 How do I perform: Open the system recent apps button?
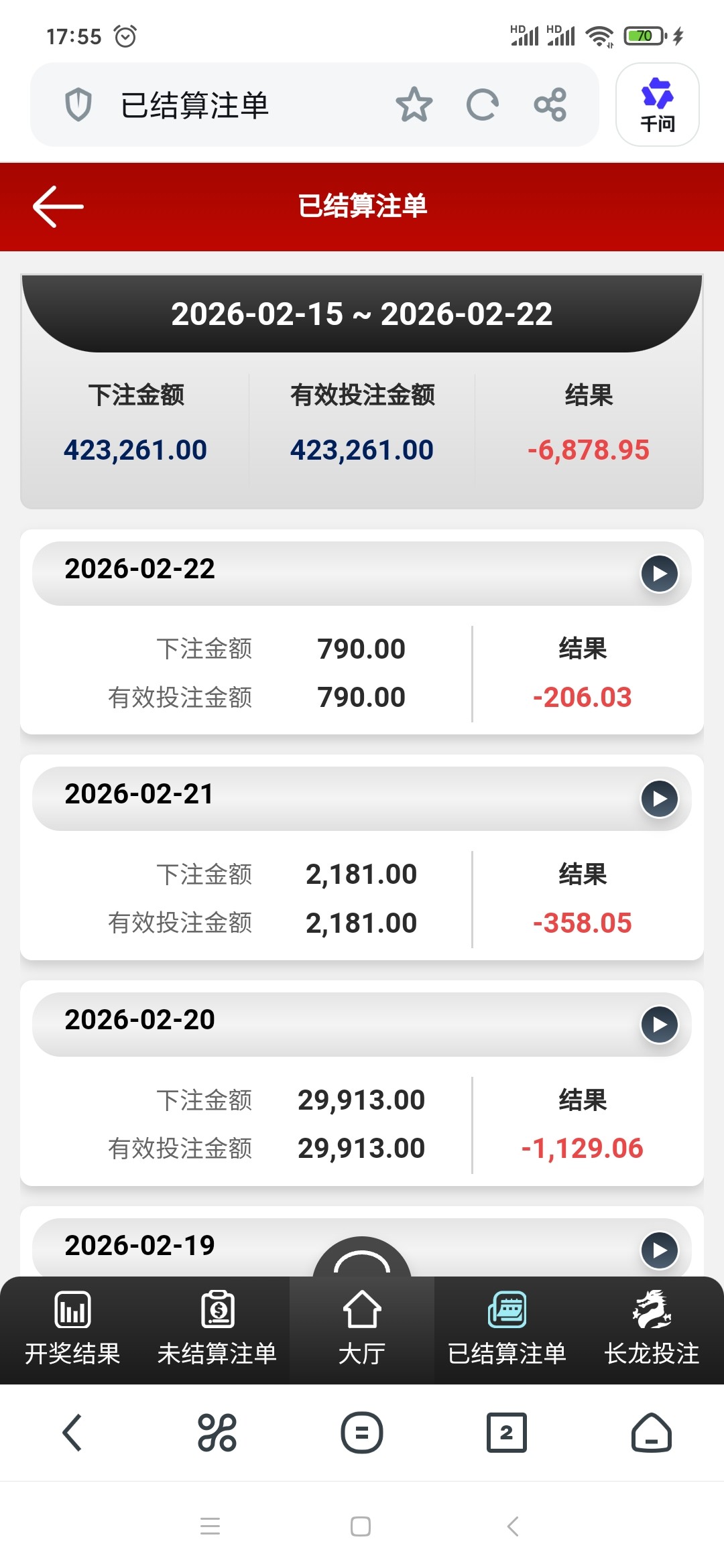(x=210, y=1526)
